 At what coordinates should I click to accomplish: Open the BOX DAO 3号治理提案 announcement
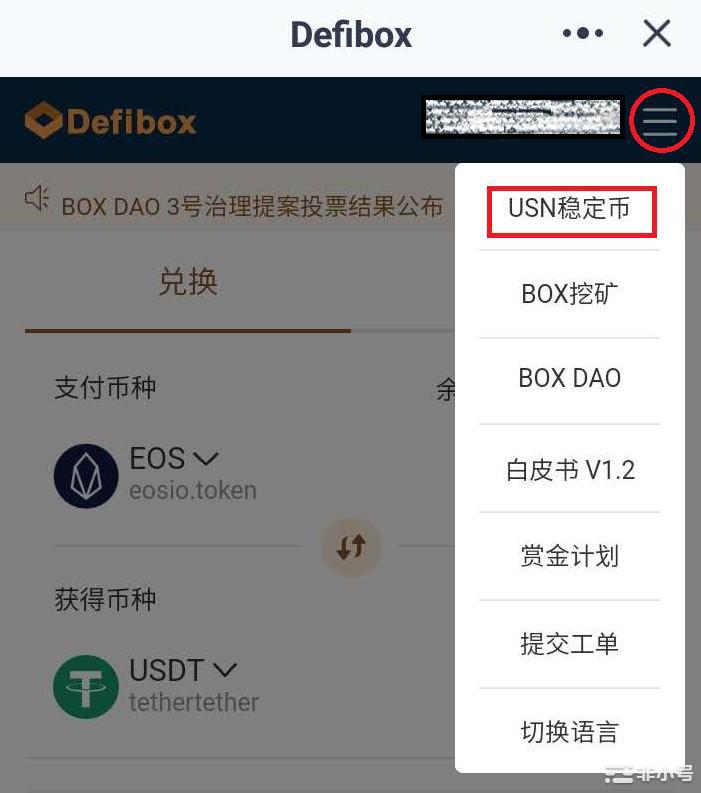pyautogui.click(x=251, y=207)
